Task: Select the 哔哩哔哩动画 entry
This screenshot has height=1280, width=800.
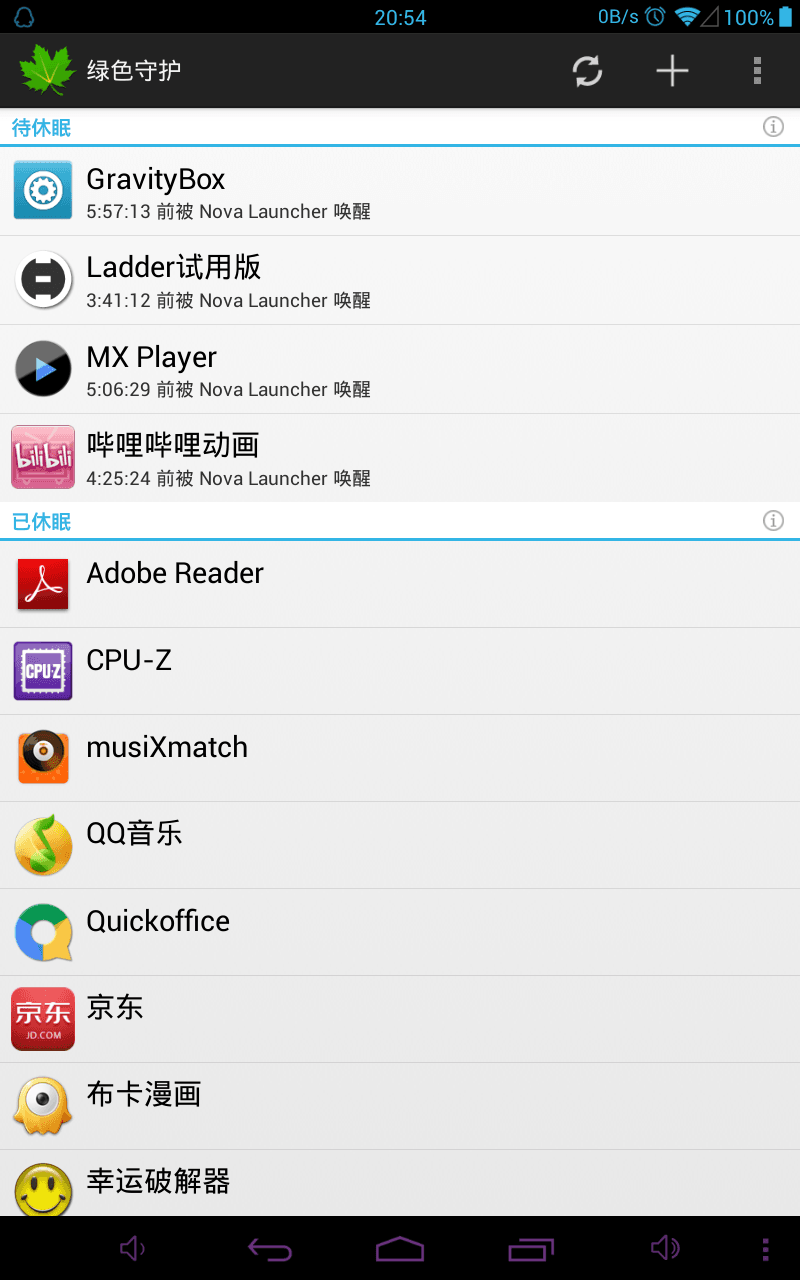Action: pyautogui.click(x=400, y=458)
